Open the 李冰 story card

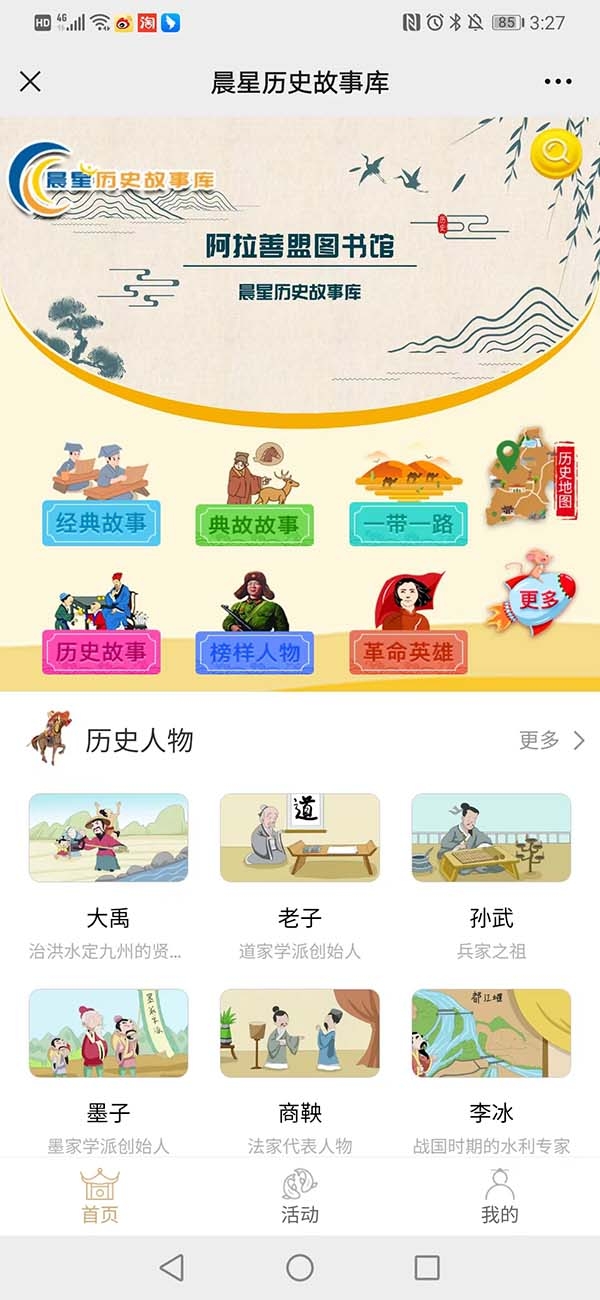491,1071
